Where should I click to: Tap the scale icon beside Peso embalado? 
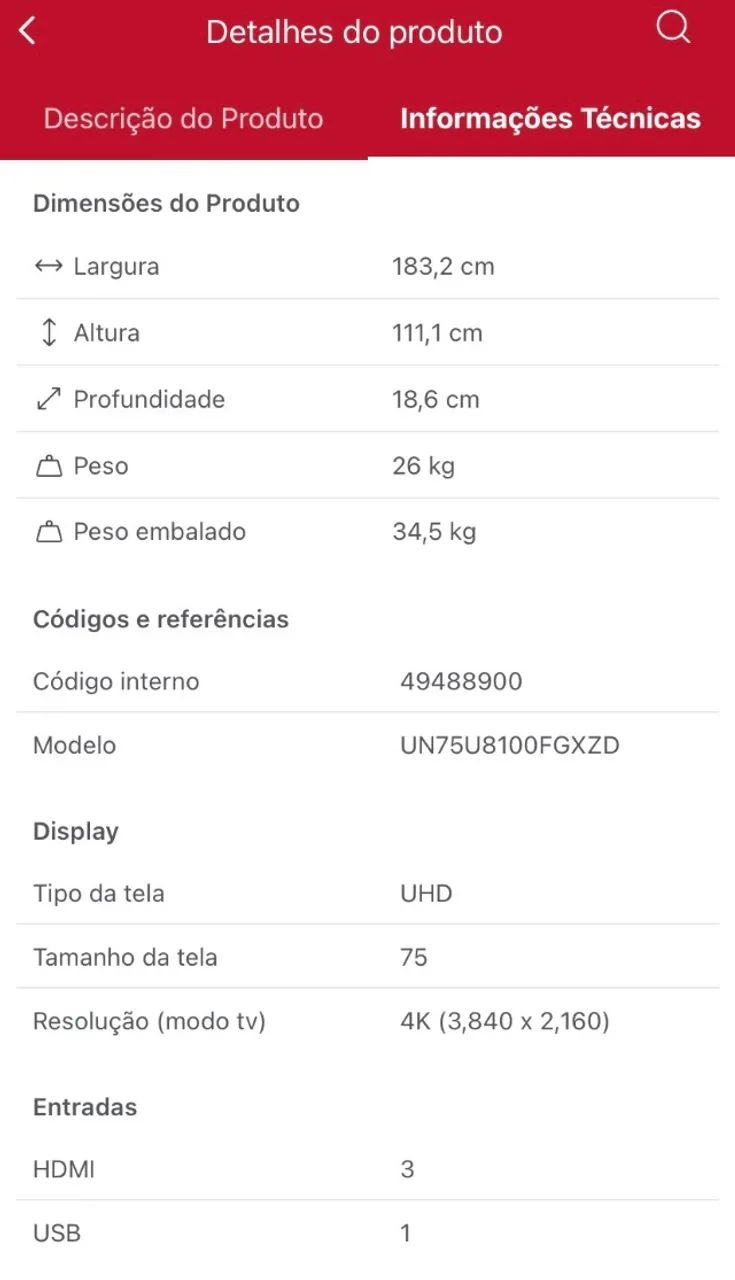[x=46, y=531]
